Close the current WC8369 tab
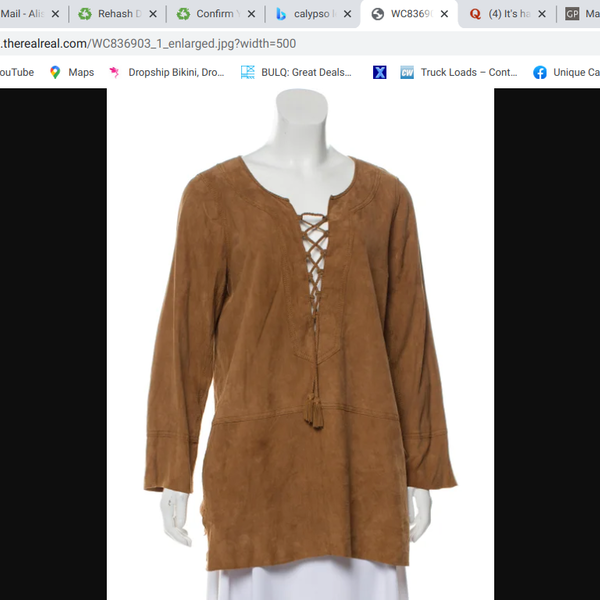Screen dimensions: 600x600 point(444,14)
